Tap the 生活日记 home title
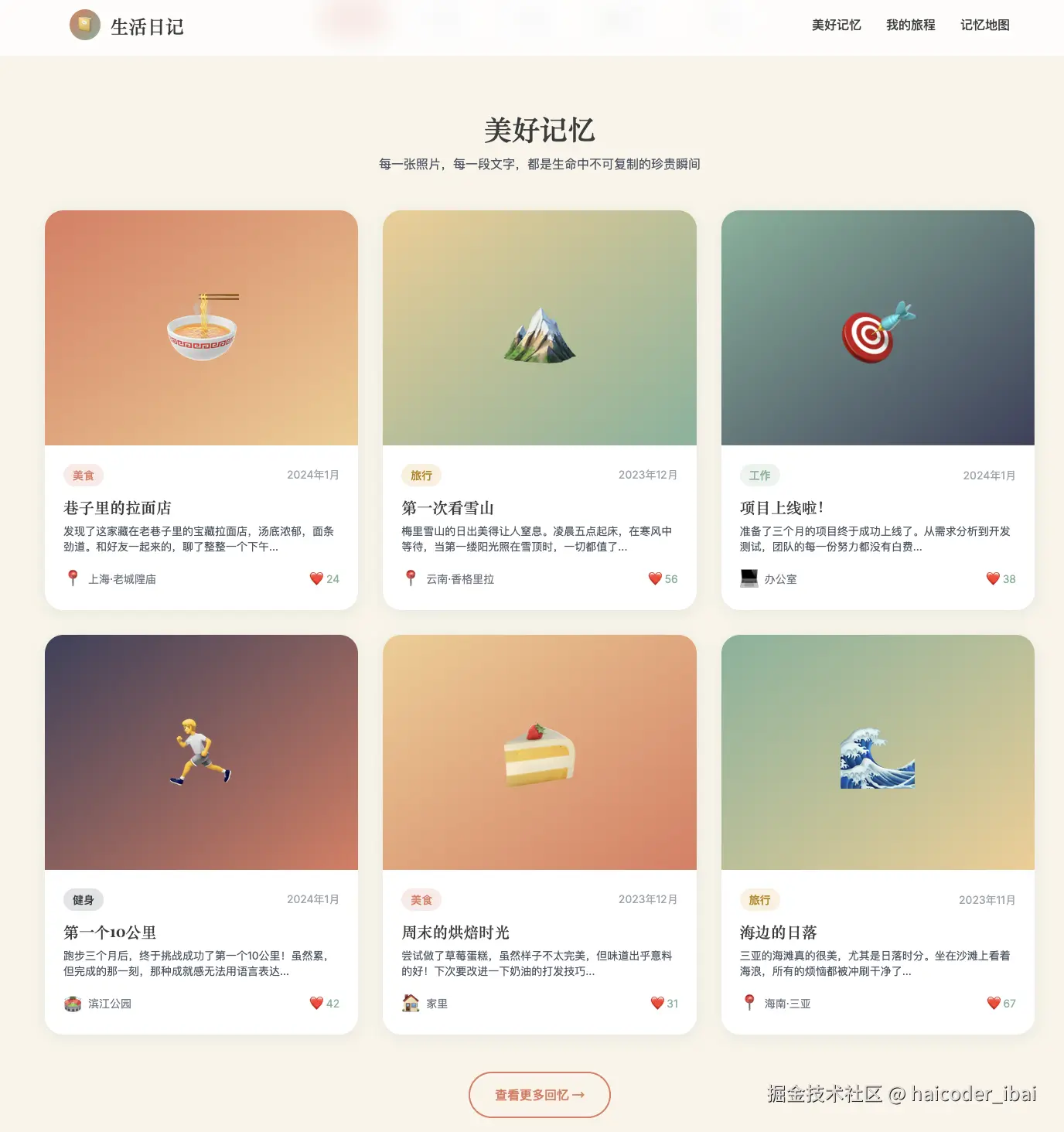1064x1132 pixels. (147, 27)
